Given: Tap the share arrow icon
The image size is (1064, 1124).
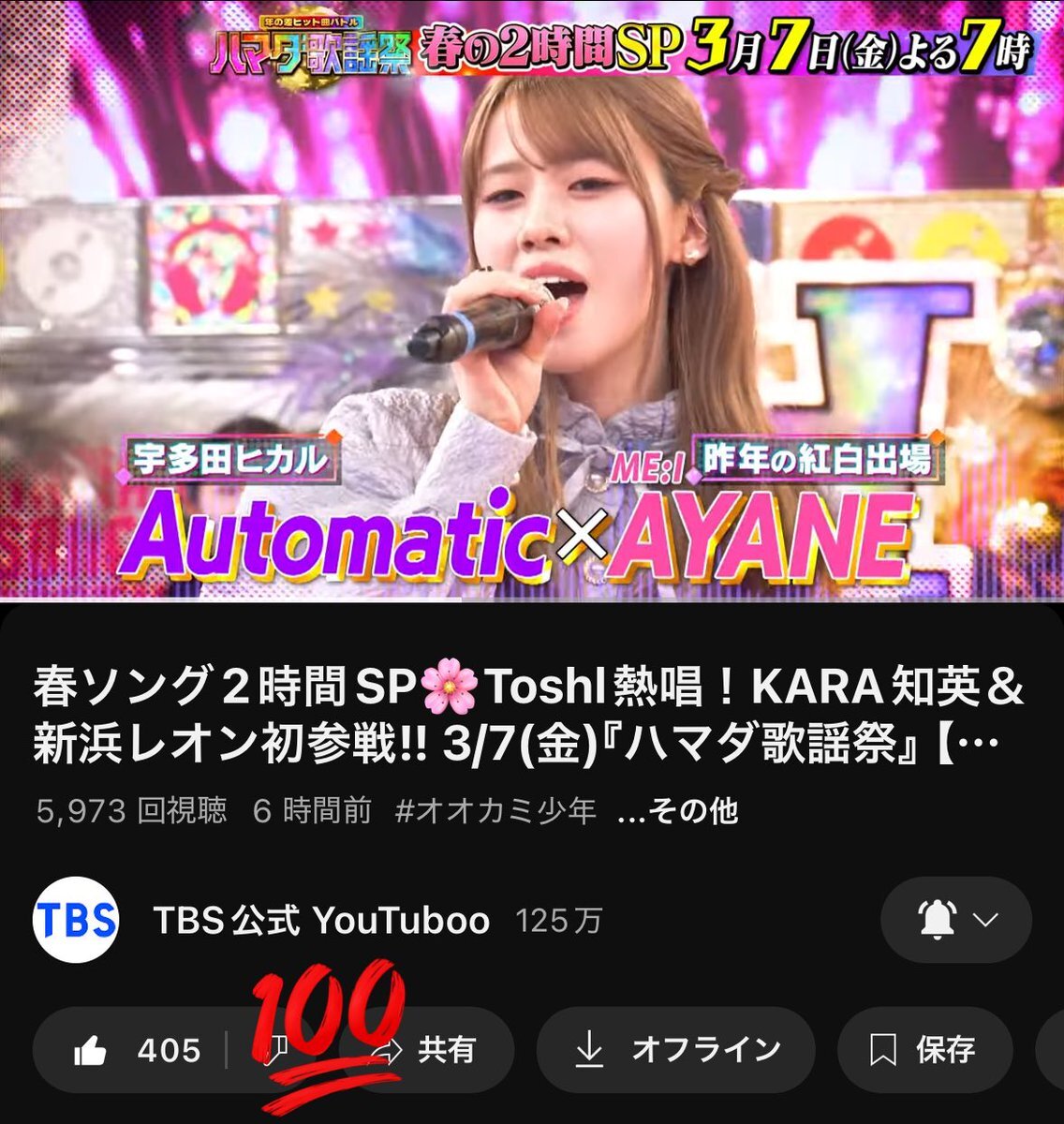Looking at the screenshot, I should 389,1051.
